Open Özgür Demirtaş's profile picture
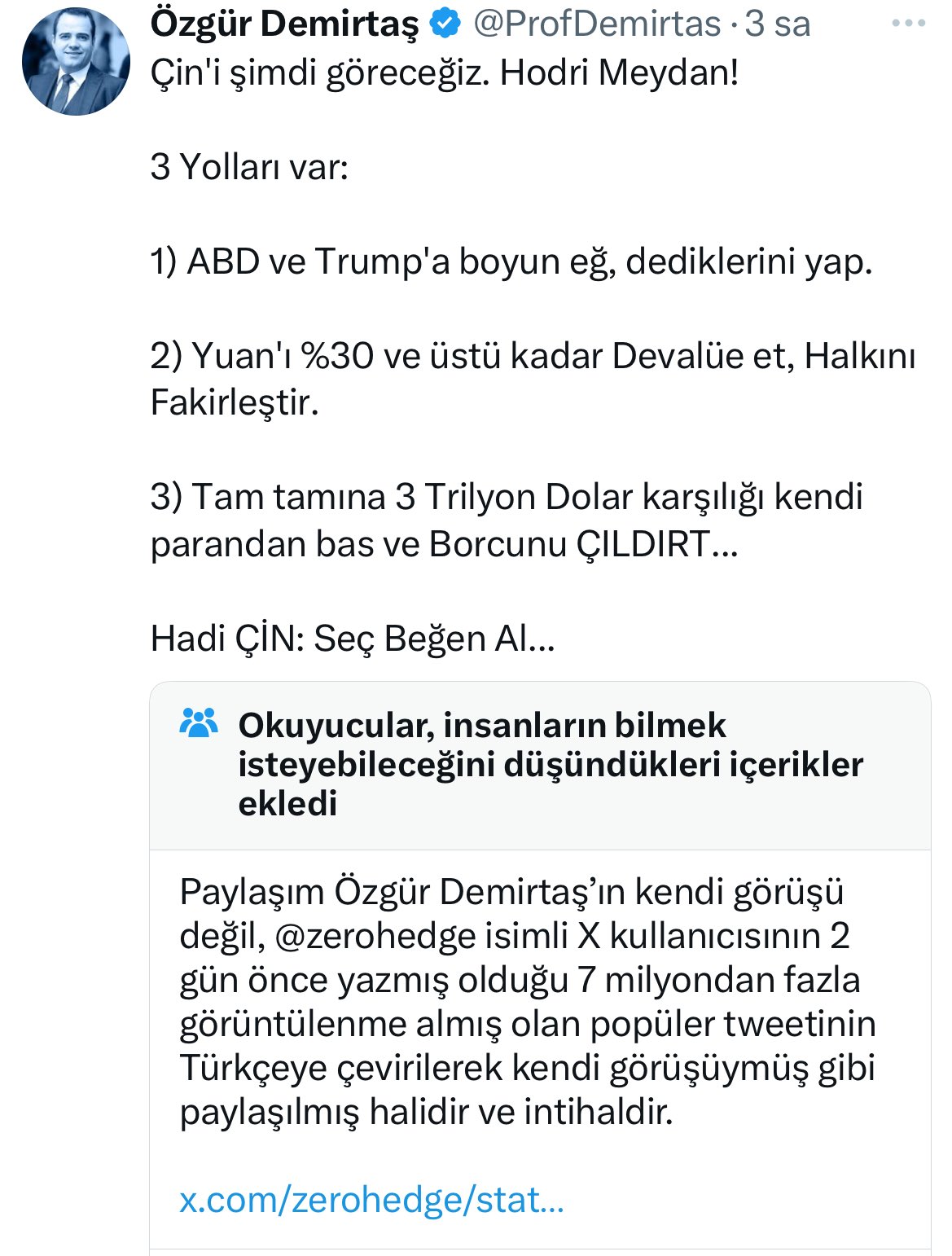Image resolution: width=952 pixels, height=1256 pixels. tap(75, 61)
